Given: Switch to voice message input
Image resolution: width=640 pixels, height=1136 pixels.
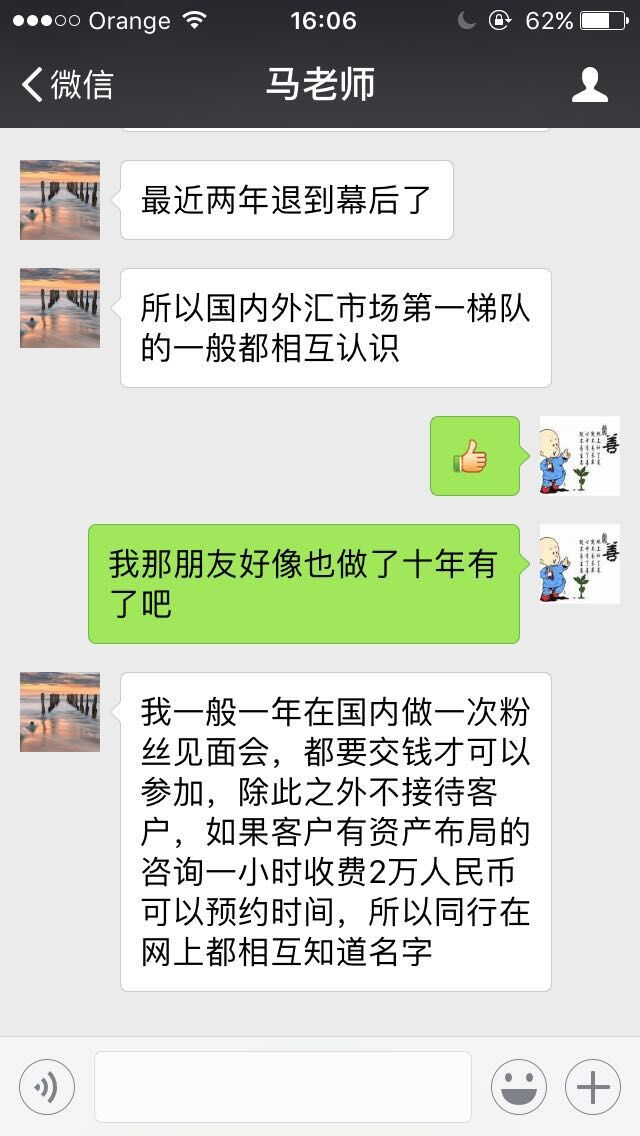Looking at the screenshot, I should tap(47, 1087).
